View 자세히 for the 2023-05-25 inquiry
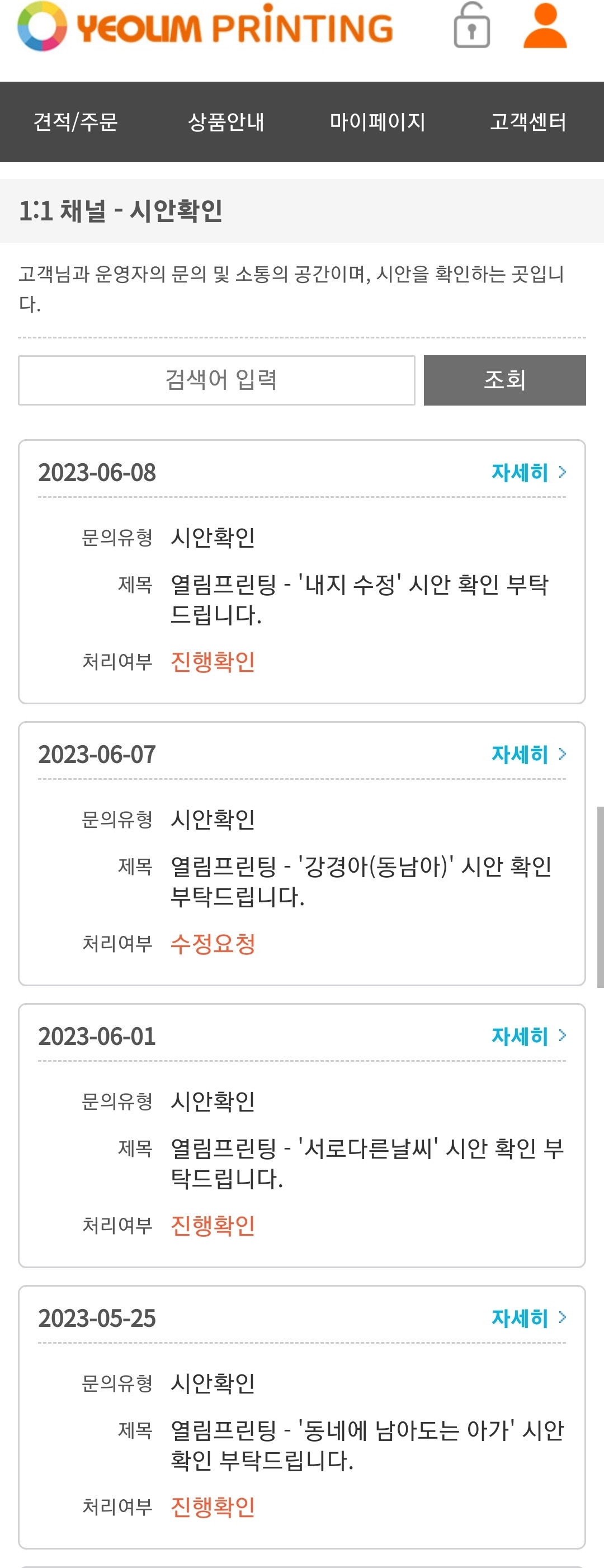The height and width of the screenshot is (1568, 604). click(529, 1318)
